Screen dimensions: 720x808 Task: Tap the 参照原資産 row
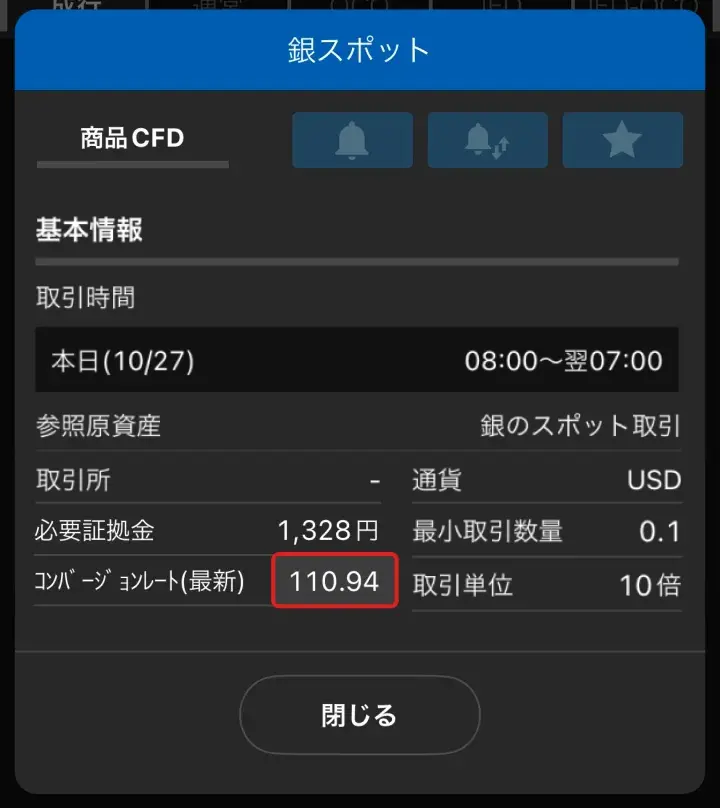(x=360, y=424)
